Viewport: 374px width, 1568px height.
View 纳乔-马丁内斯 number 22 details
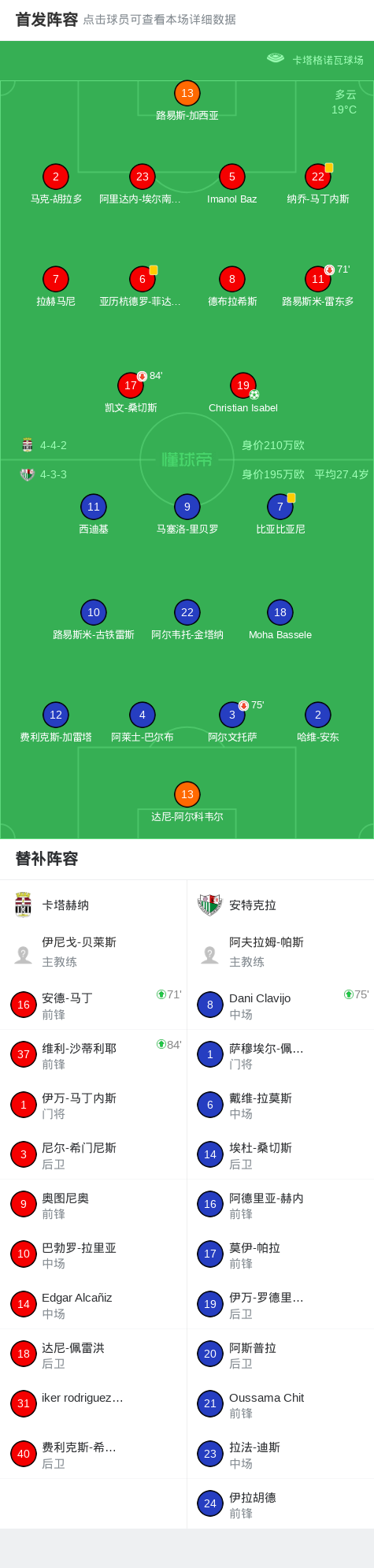pos(318,184)
